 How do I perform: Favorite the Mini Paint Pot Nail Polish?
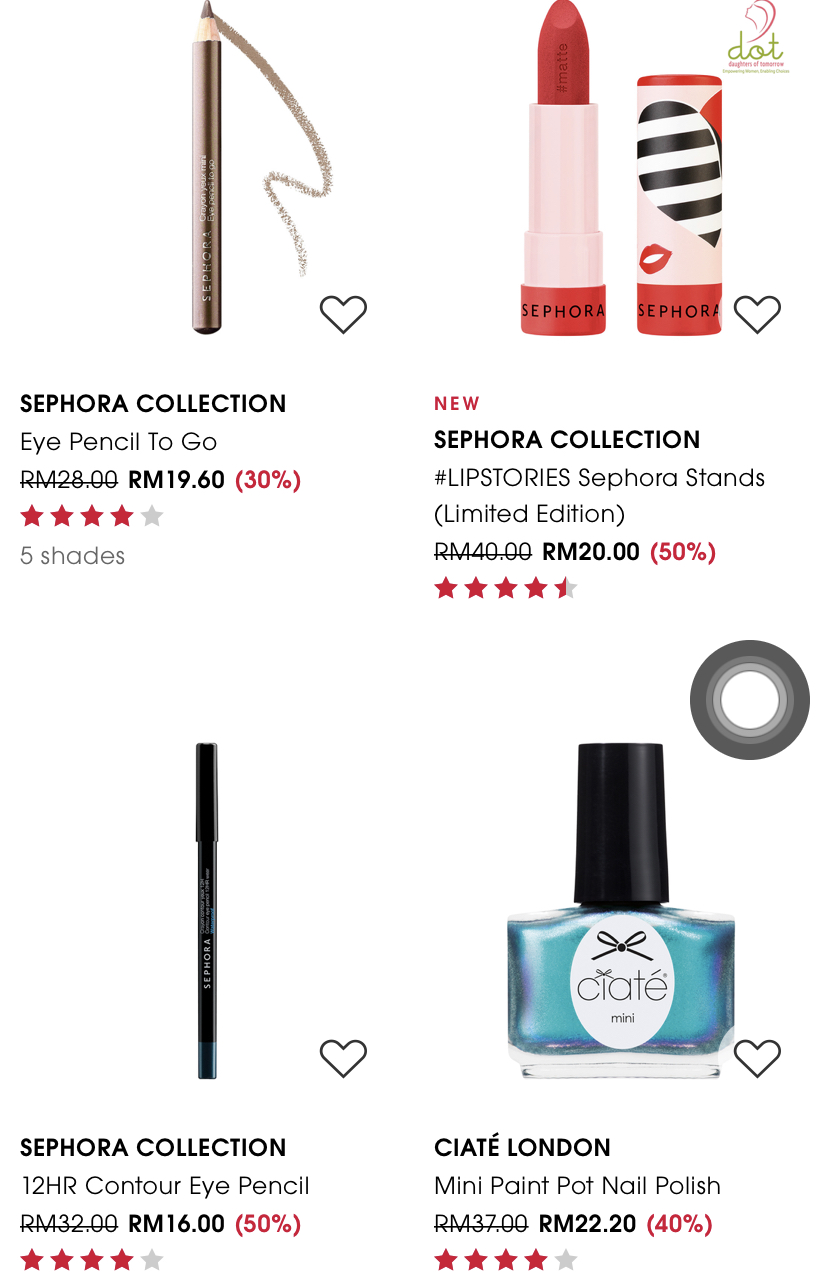pos(757,1058)
